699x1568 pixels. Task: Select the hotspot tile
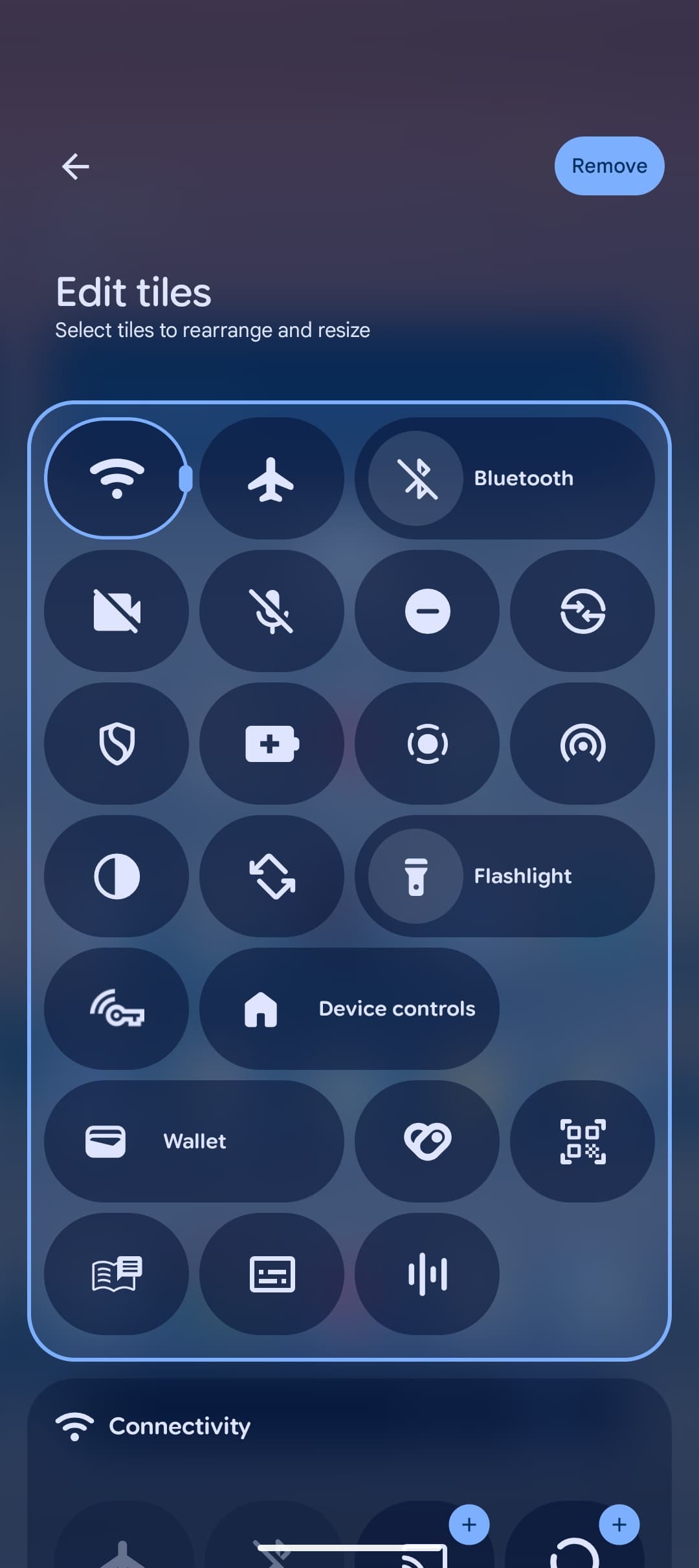click(x=582, y=744)
